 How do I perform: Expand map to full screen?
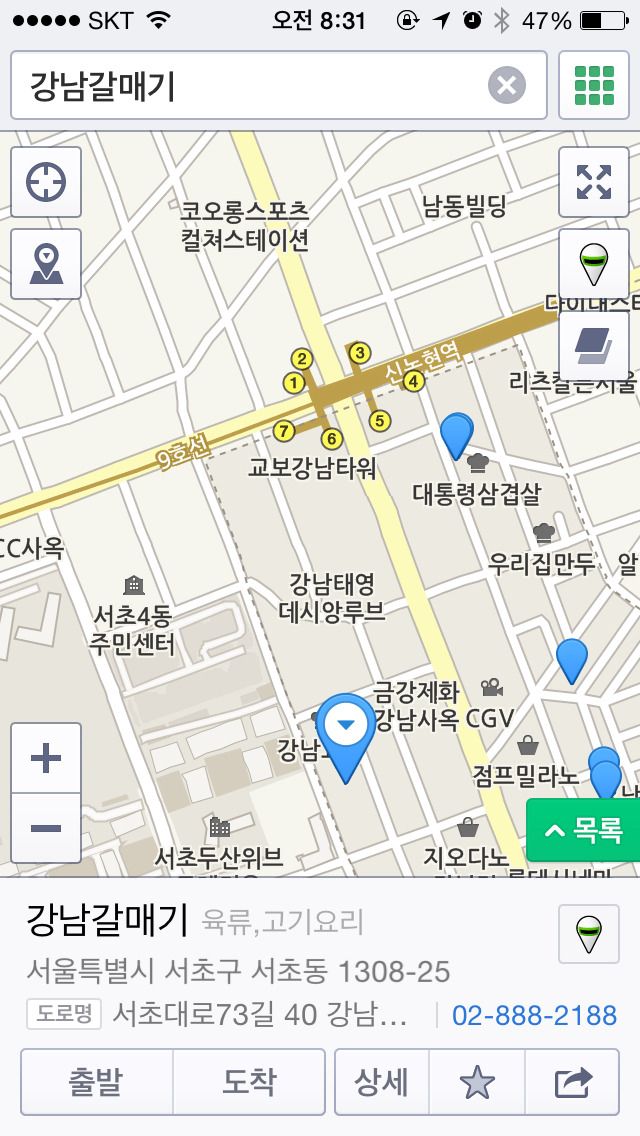[x=594, y=182]
